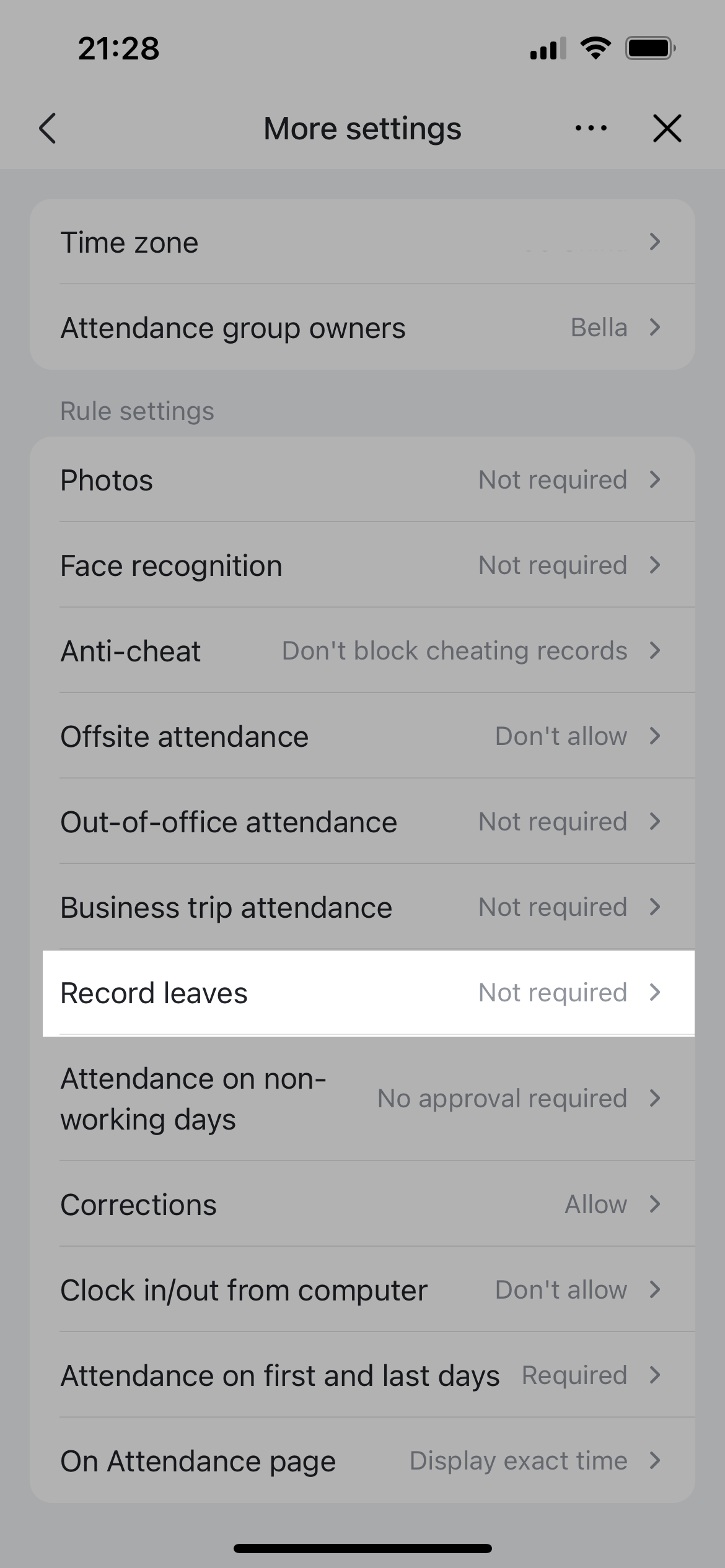Screen dimensions: 725x1568
Task: Open the Corrections setting
Action: (362, 1204)
